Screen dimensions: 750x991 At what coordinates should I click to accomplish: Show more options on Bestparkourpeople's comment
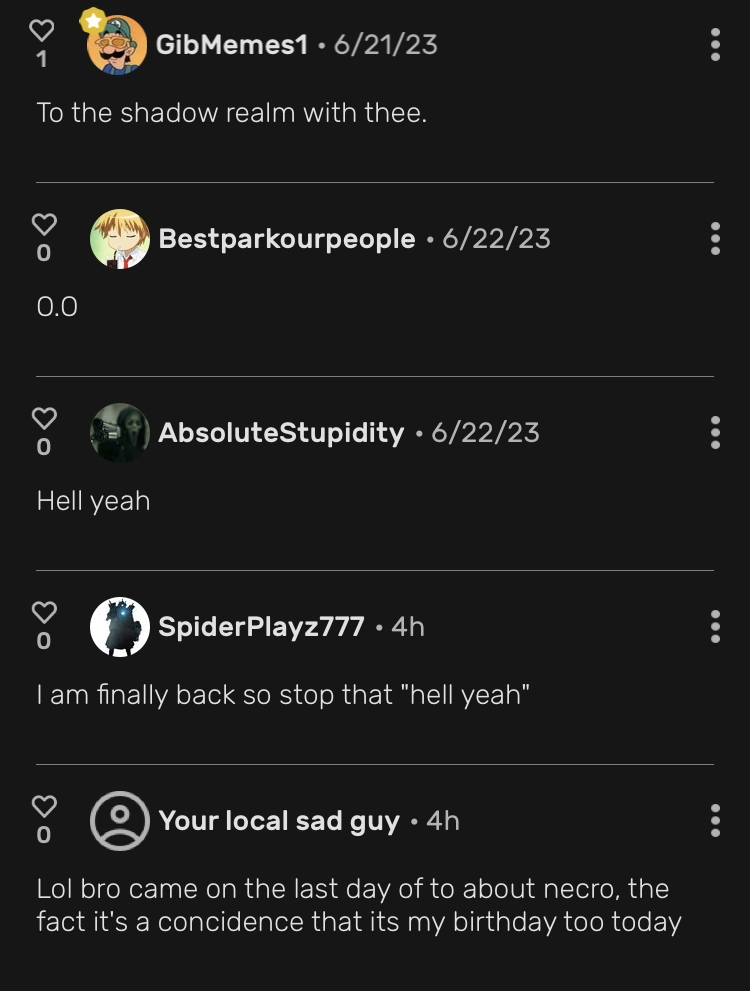(715, 239)
